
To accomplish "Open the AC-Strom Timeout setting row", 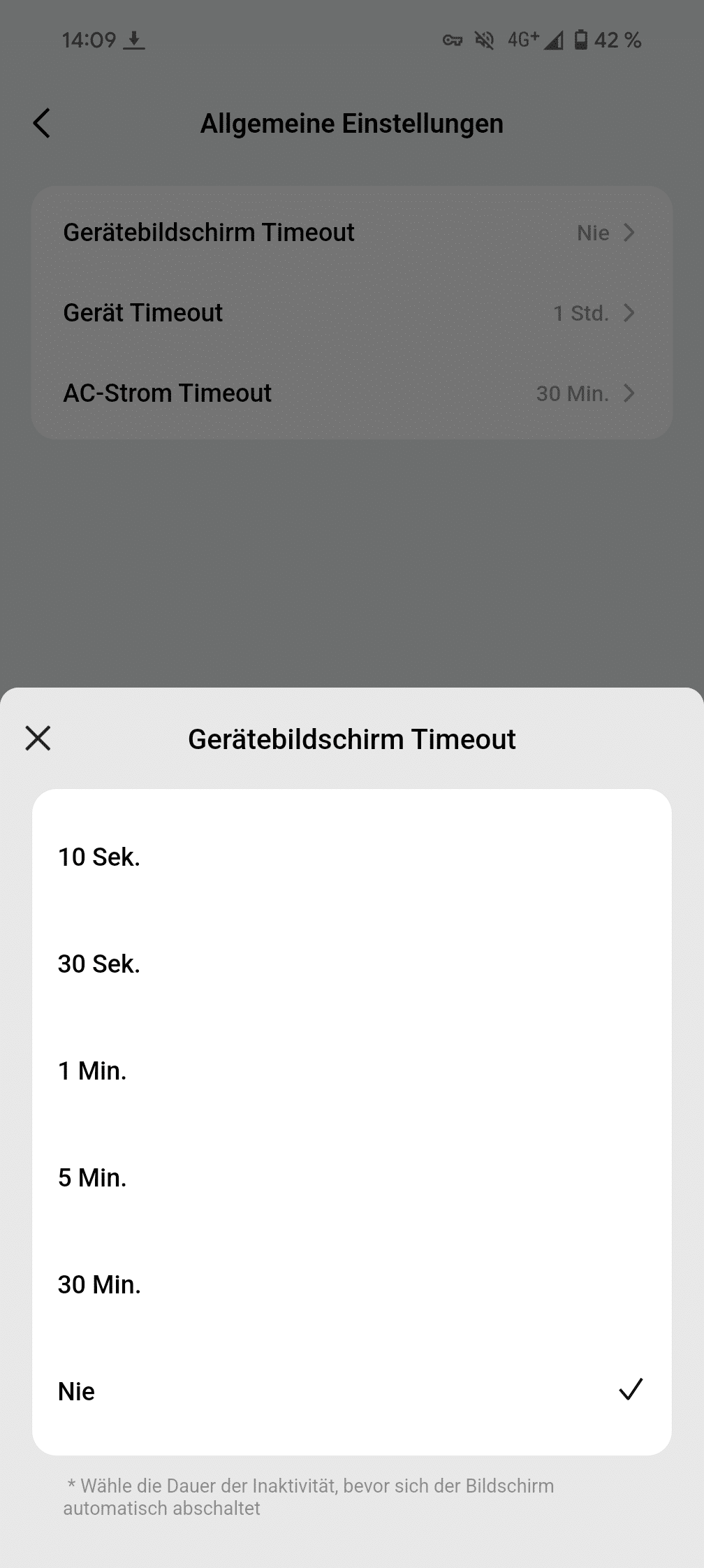I will pyautogui.click(x=351, y=393).
